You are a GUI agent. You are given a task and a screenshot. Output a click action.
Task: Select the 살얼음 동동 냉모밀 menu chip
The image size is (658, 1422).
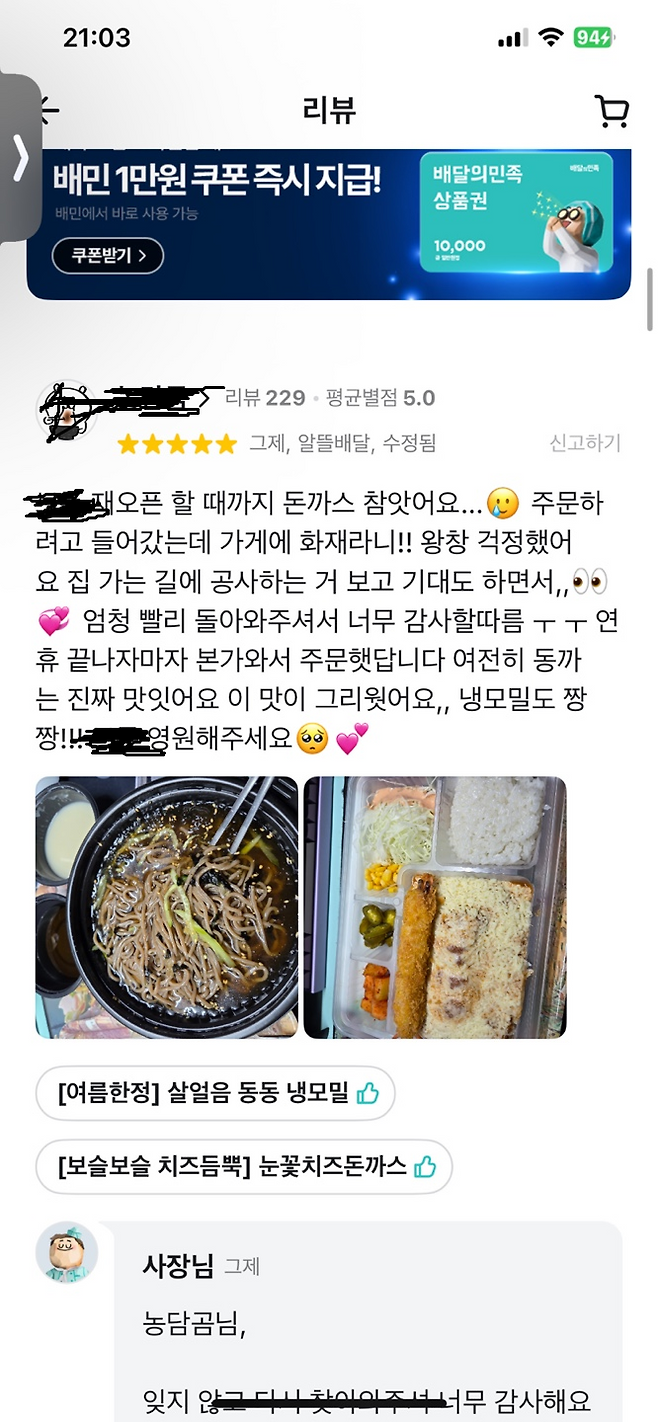pyautogui.click(x=214, y=1093)
